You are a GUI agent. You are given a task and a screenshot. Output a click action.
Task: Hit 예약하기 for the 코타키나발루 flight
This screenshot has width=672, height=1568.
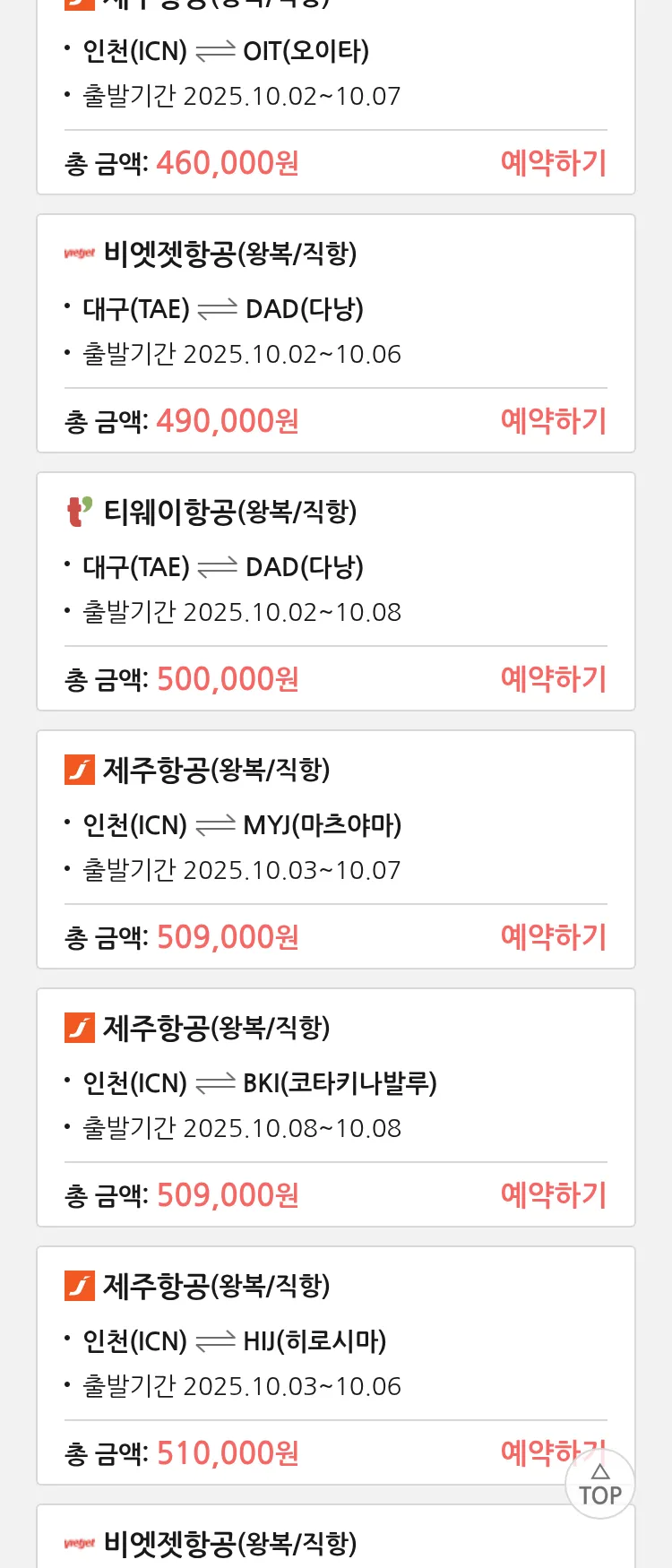pyautogui.click(x=553, y=1195)
